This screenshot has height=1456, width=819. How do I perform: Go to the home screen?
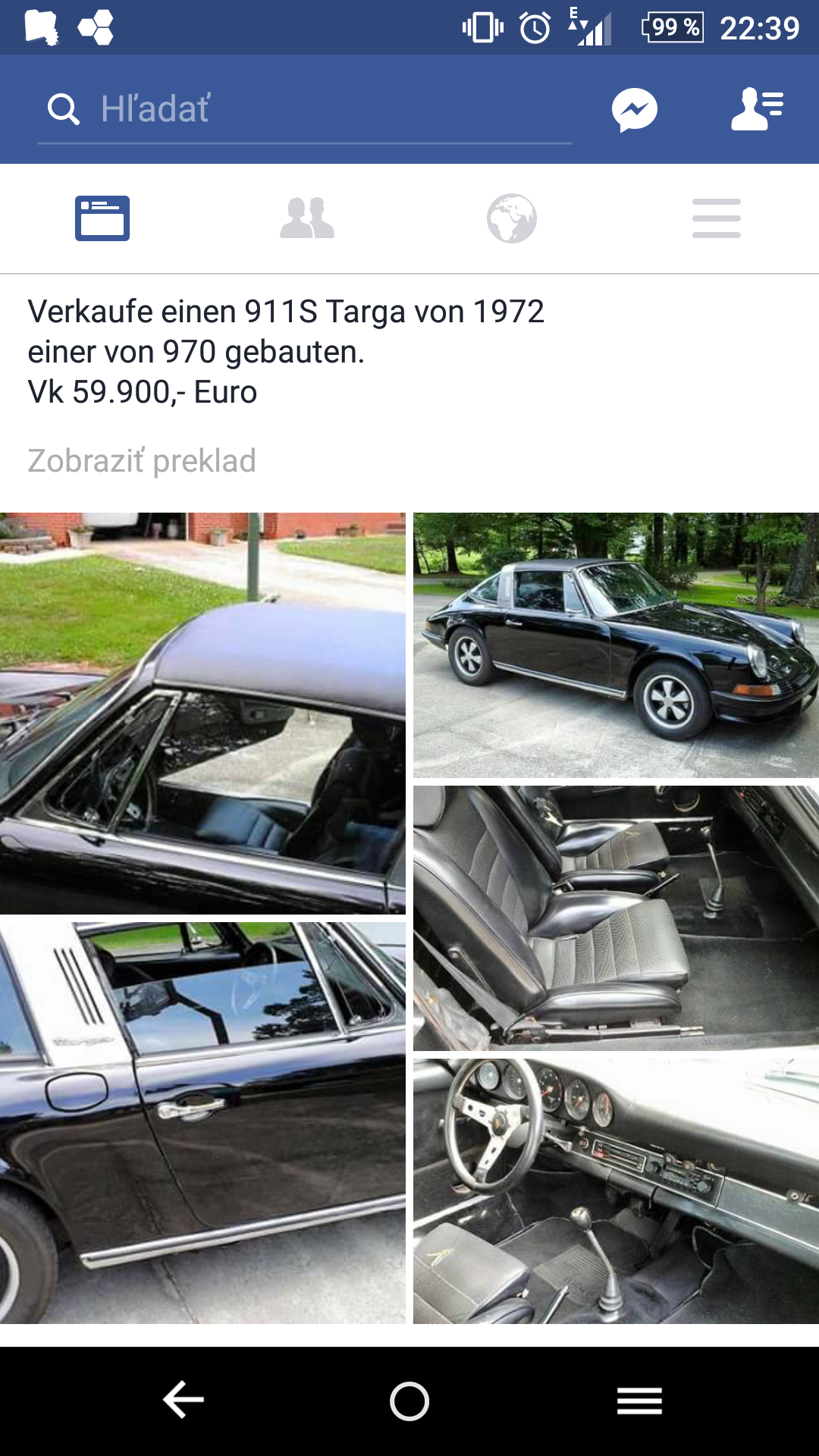tap(409, 1401)
